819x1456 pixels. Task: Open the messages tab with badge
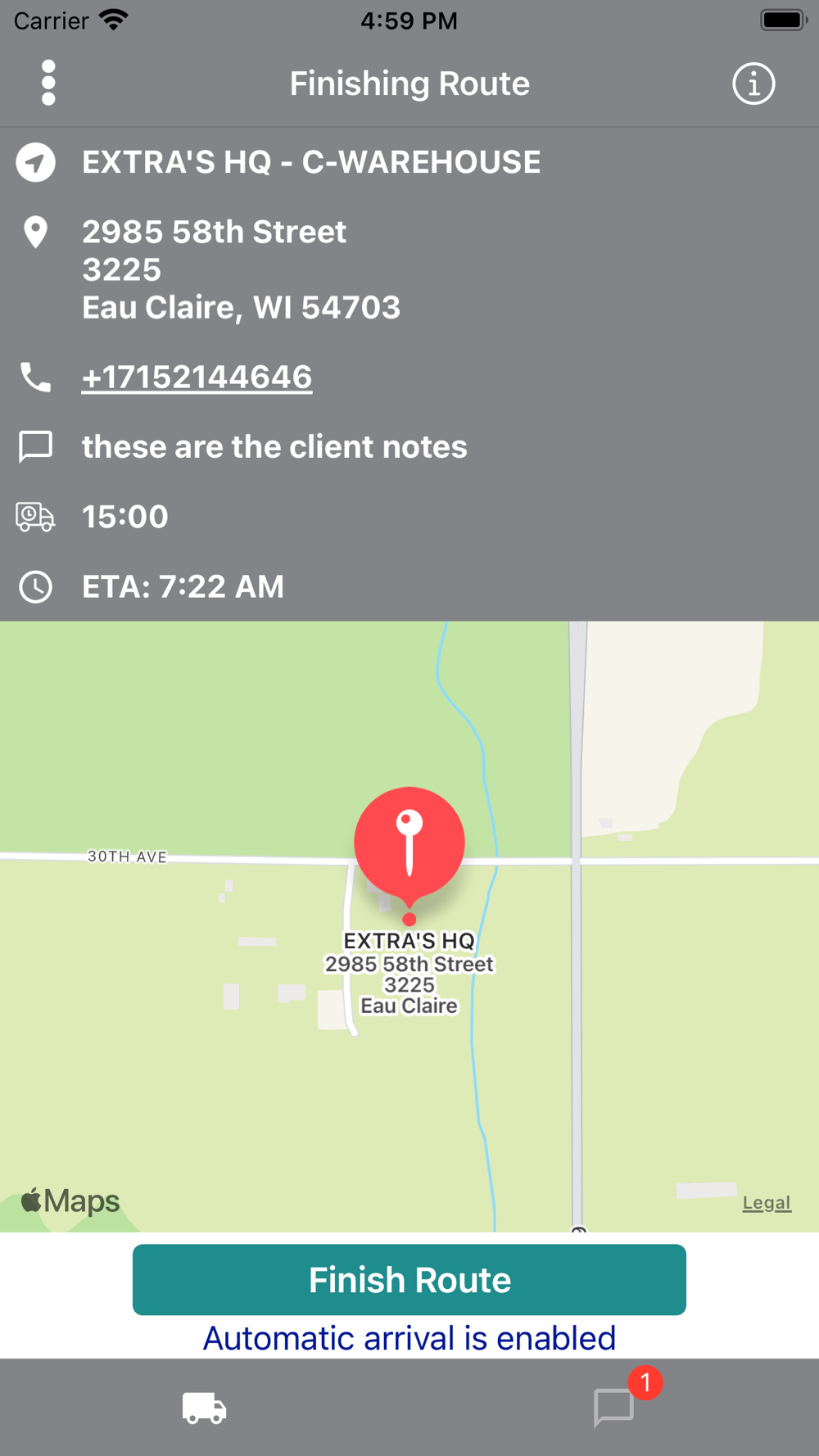pyautogui.click(x=614, y=1407)
